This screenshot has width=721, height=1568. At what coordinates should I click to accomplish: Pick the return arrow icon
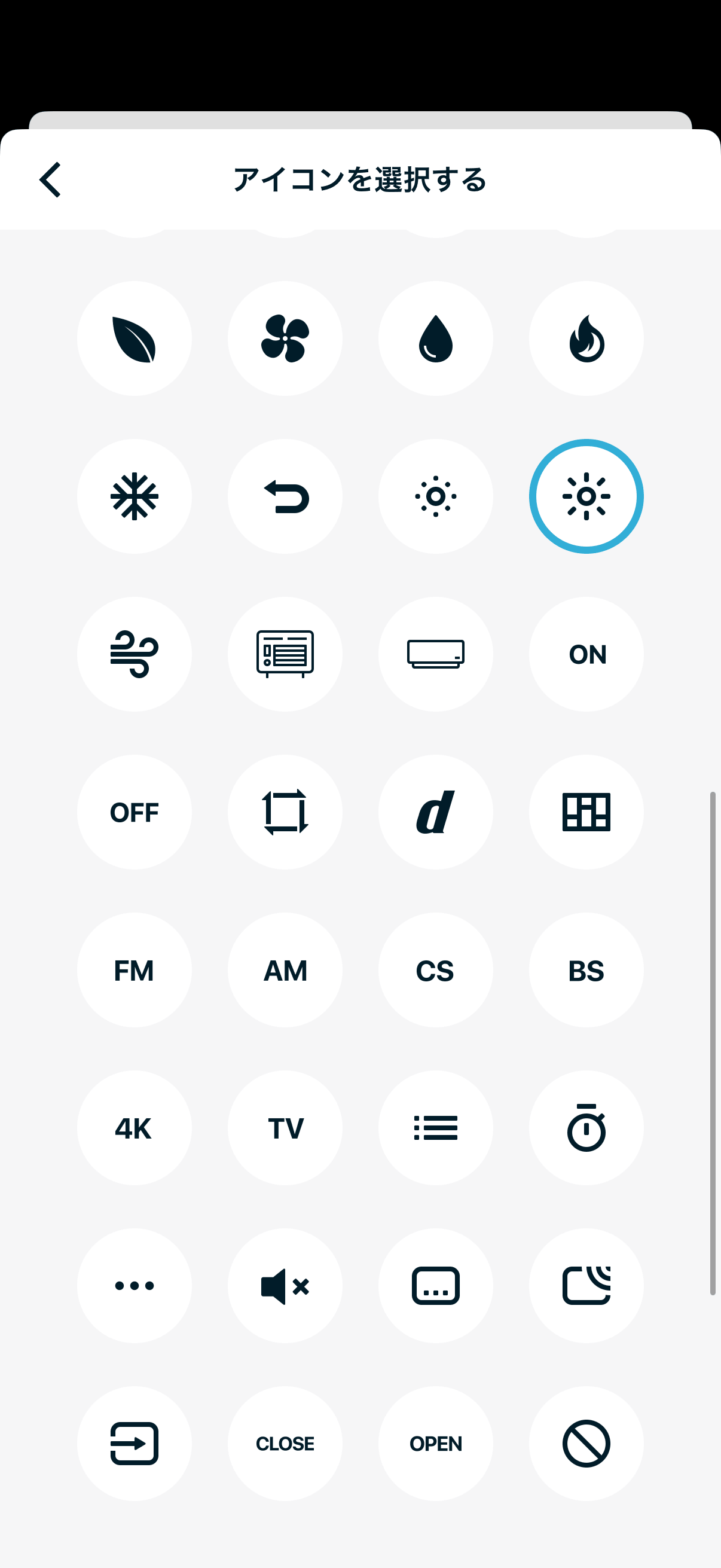[x=285, y=496]
